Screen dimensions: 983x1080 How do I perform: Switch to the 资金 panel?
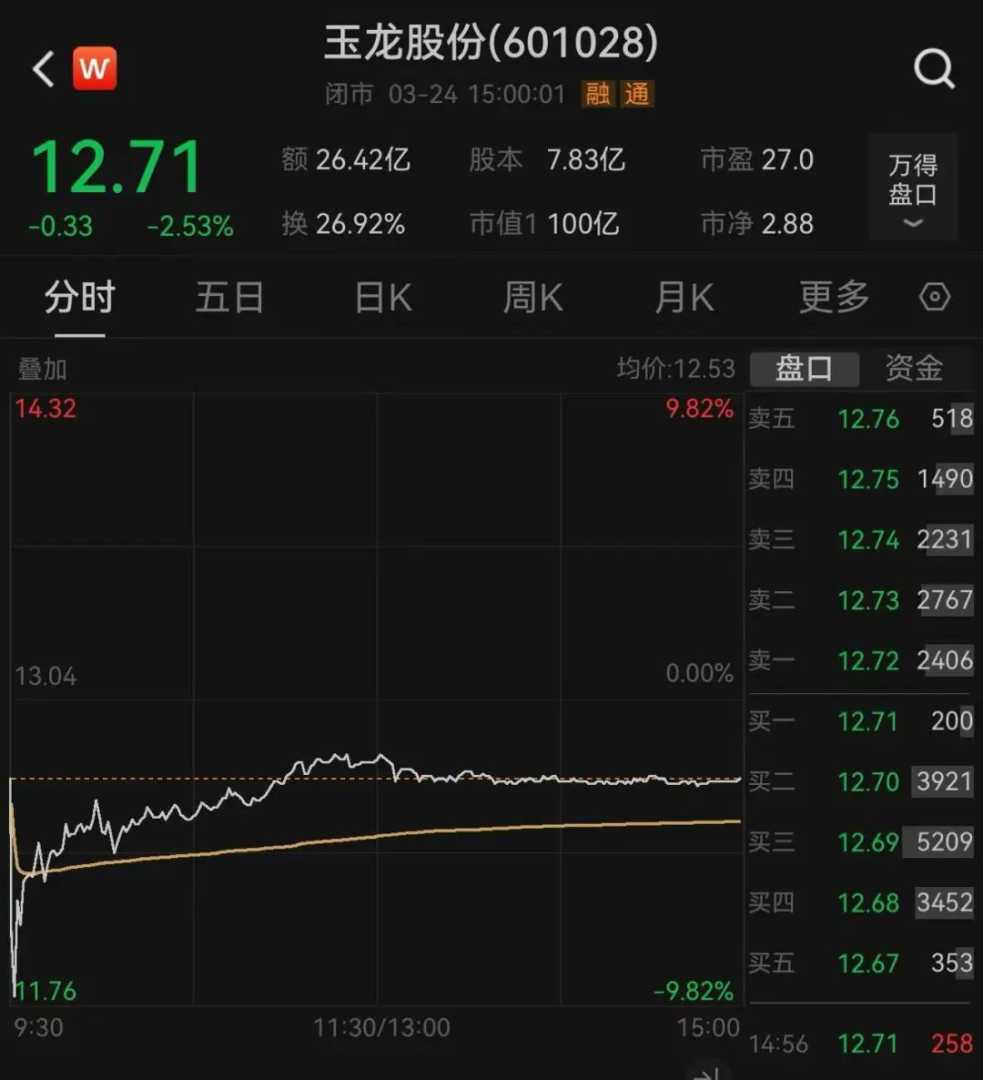(914, 368)
